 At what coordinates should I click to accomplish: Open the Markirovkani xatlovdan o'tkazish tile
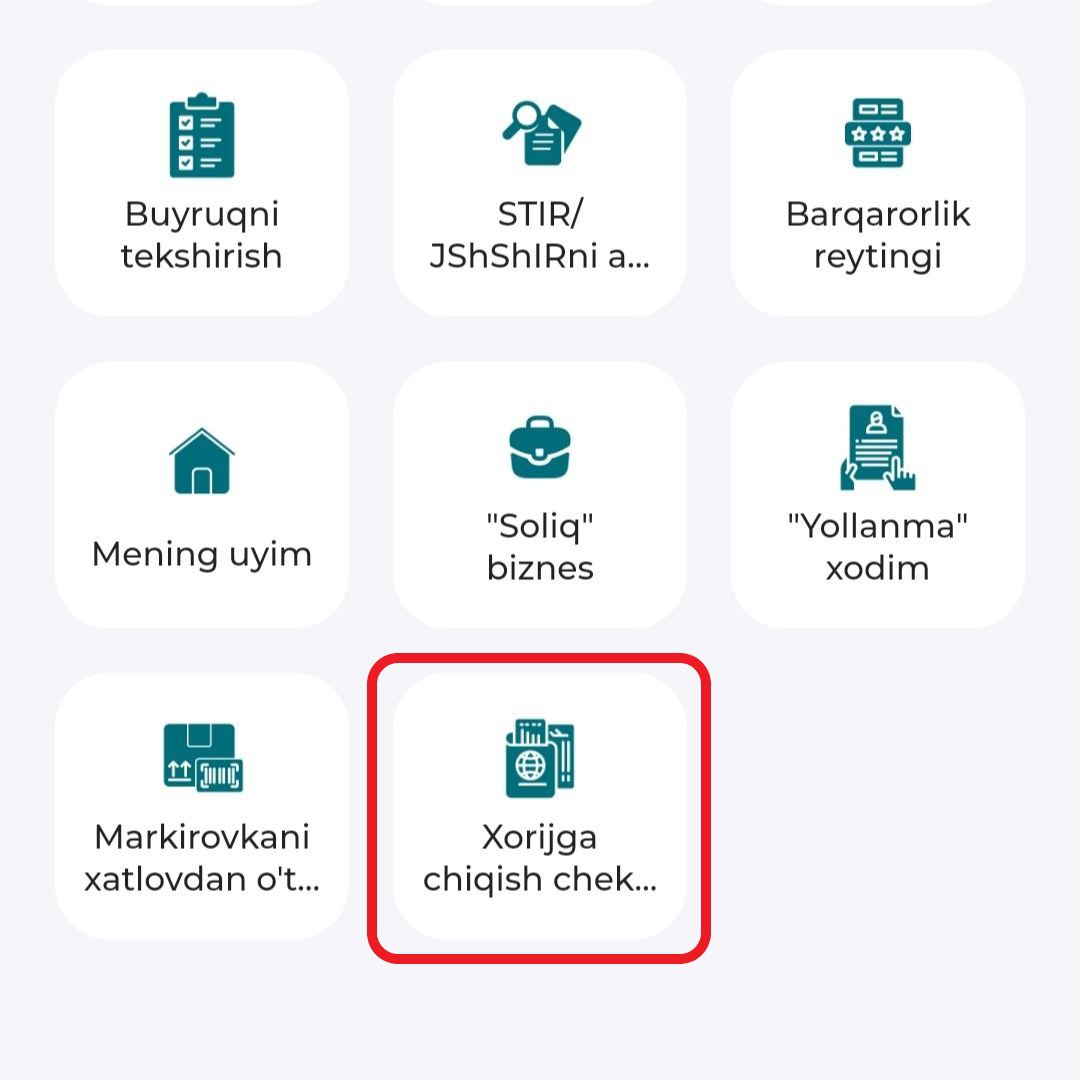click(202, 806)
